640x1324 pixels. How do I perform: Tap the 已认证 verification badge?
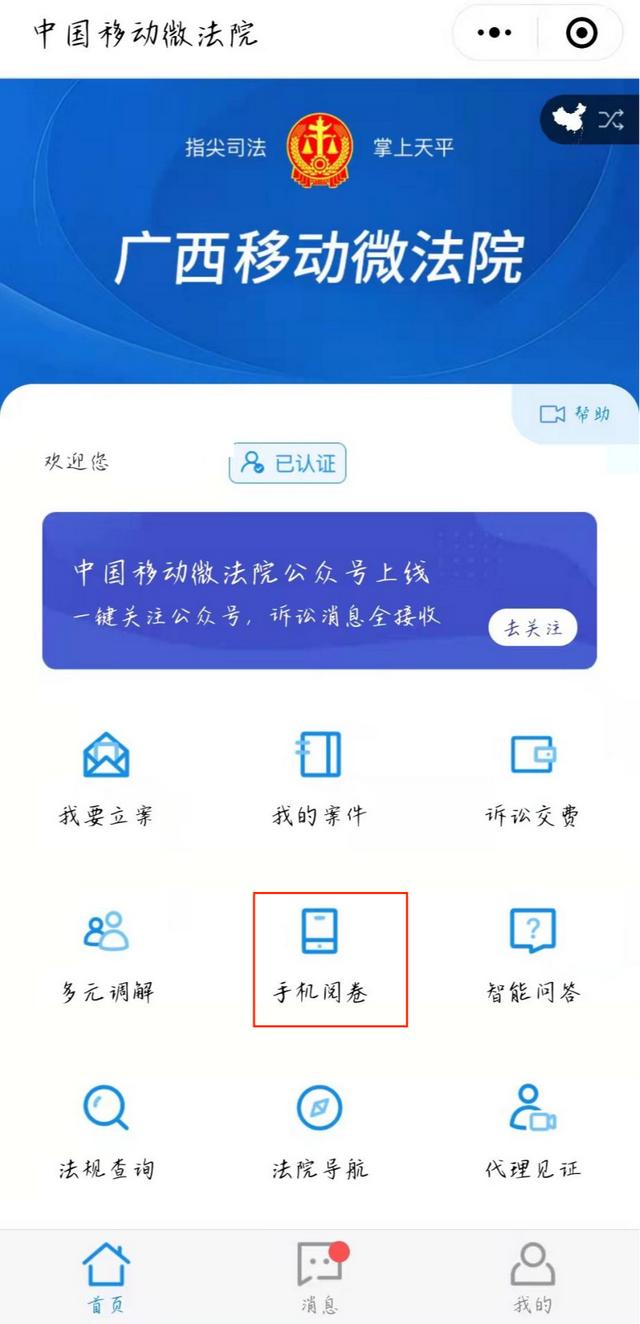click(x=288, y=463)
